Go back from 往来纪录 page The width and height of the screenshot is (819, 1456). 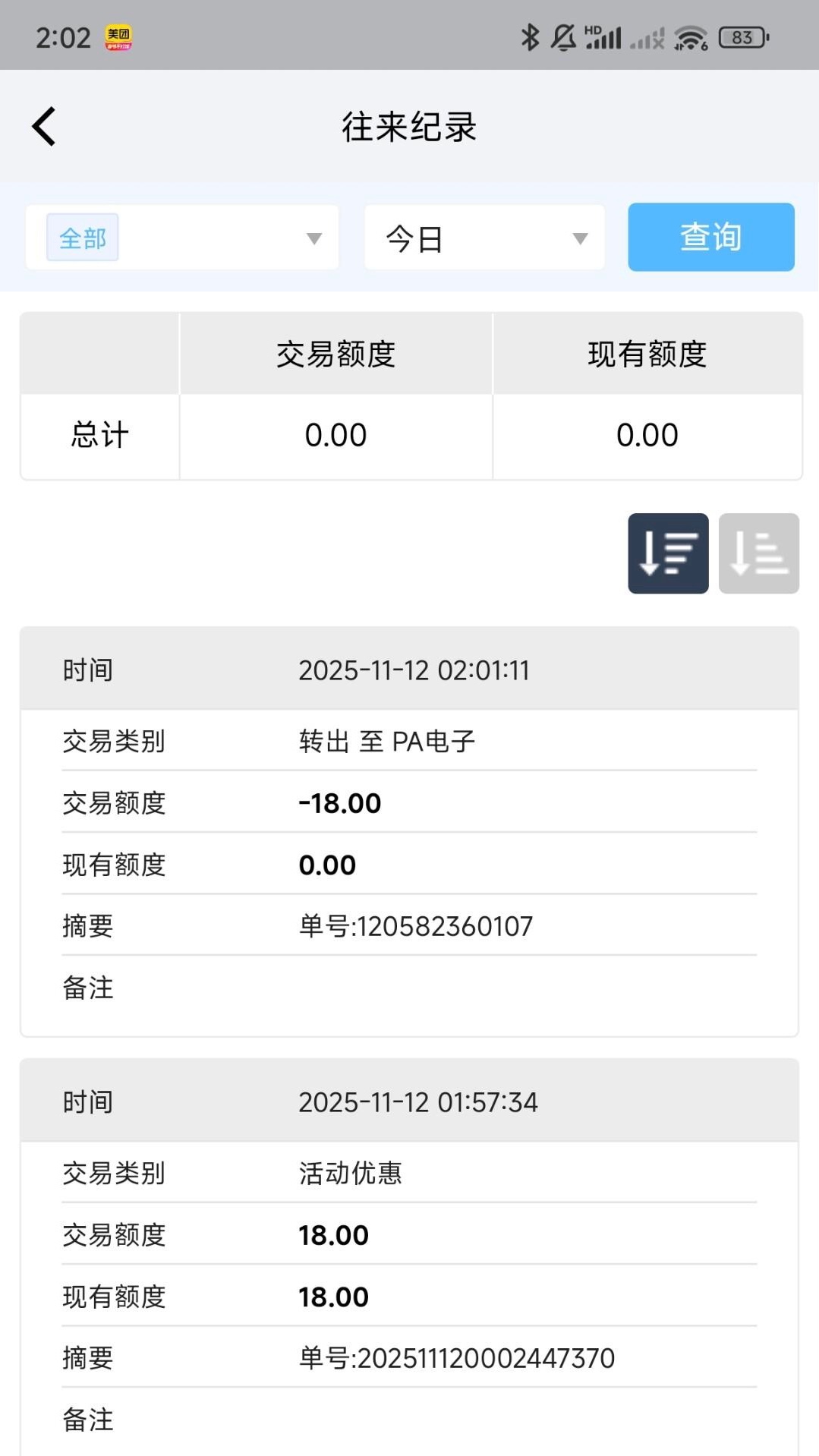click(44, 126)
